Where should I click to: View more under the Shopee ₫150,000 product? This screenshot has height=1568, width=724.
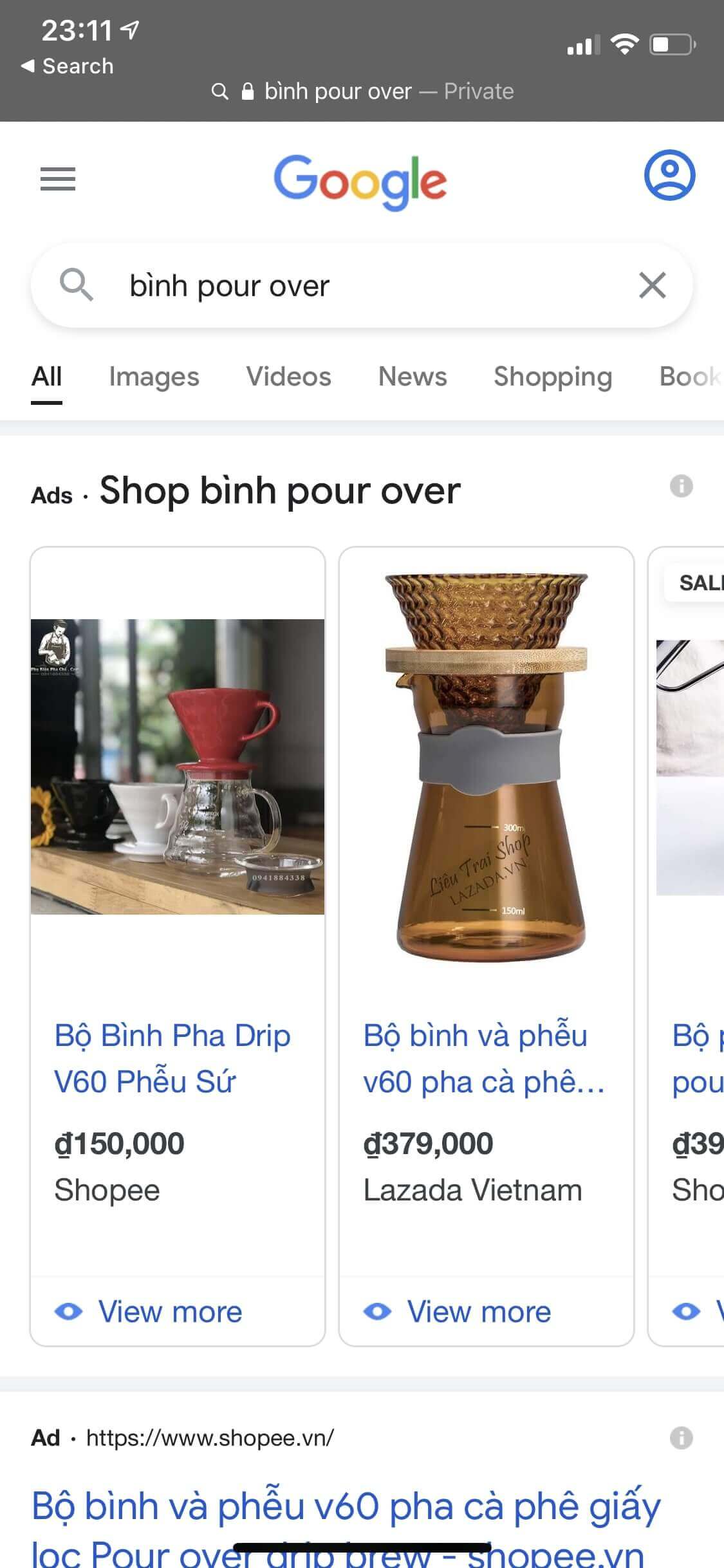(170, 1312)
